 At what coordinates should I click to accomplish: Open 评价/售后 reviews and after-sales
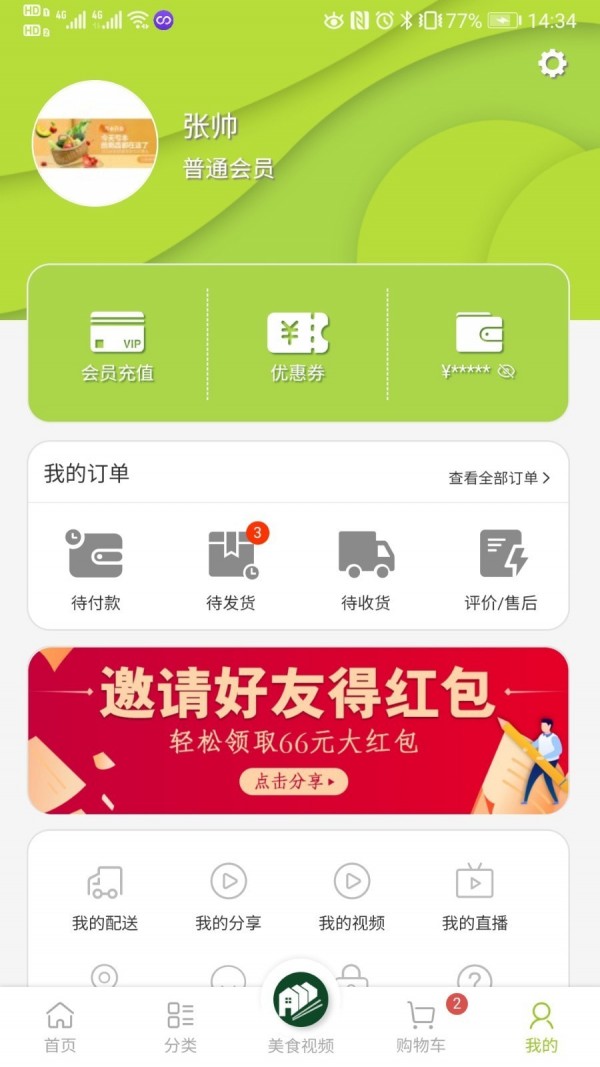[x=502, y=568]
